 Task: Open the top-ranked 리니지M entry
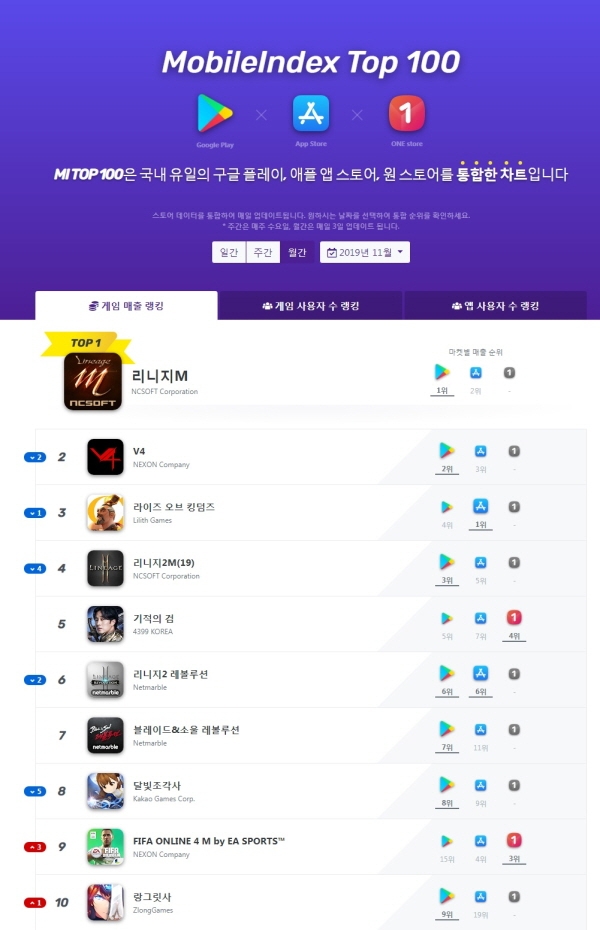160,376
